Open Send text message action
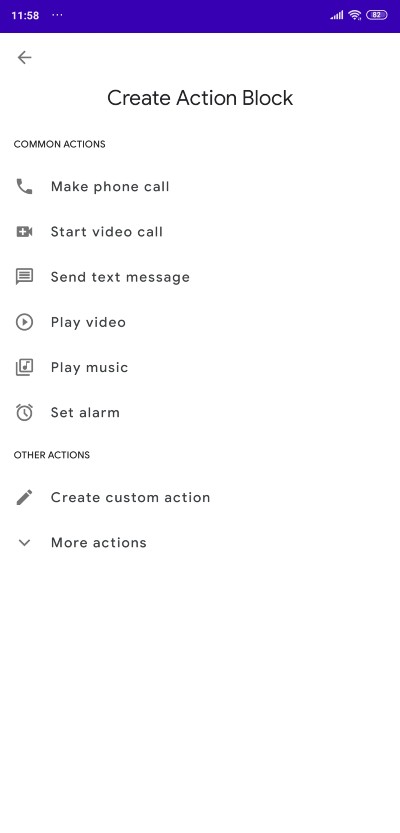The image size is (400, 833). [x=200, y=277]
